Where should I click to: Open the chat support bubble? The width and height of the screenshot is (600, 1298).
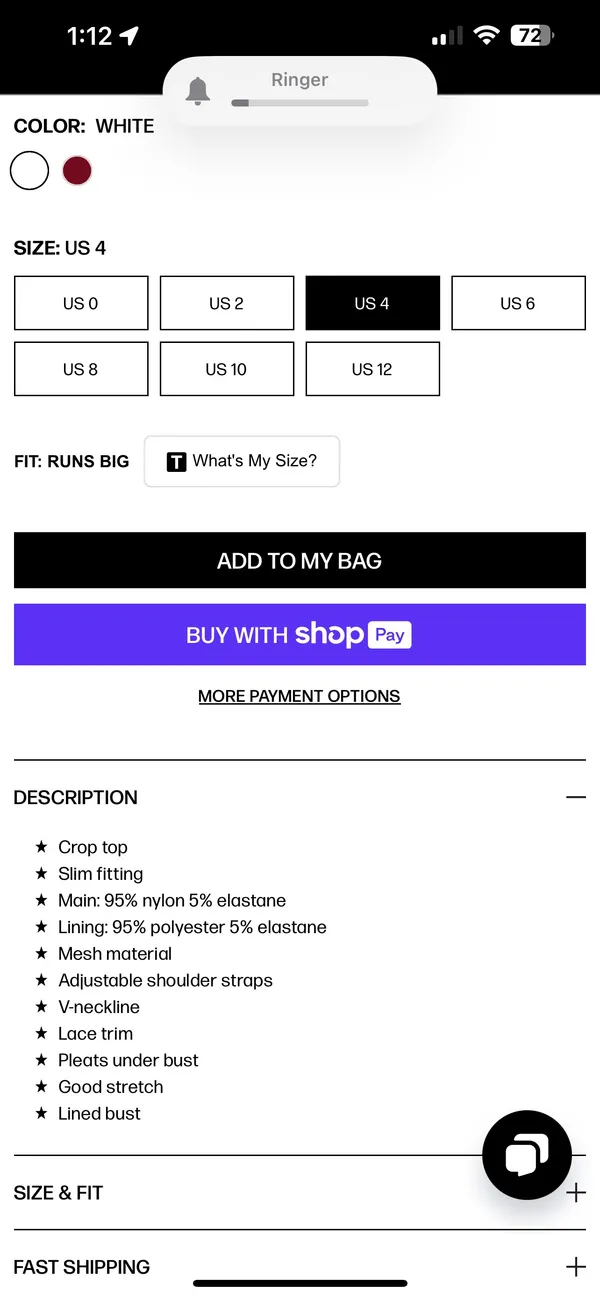pyautogui.click(x=527, y=1155)
